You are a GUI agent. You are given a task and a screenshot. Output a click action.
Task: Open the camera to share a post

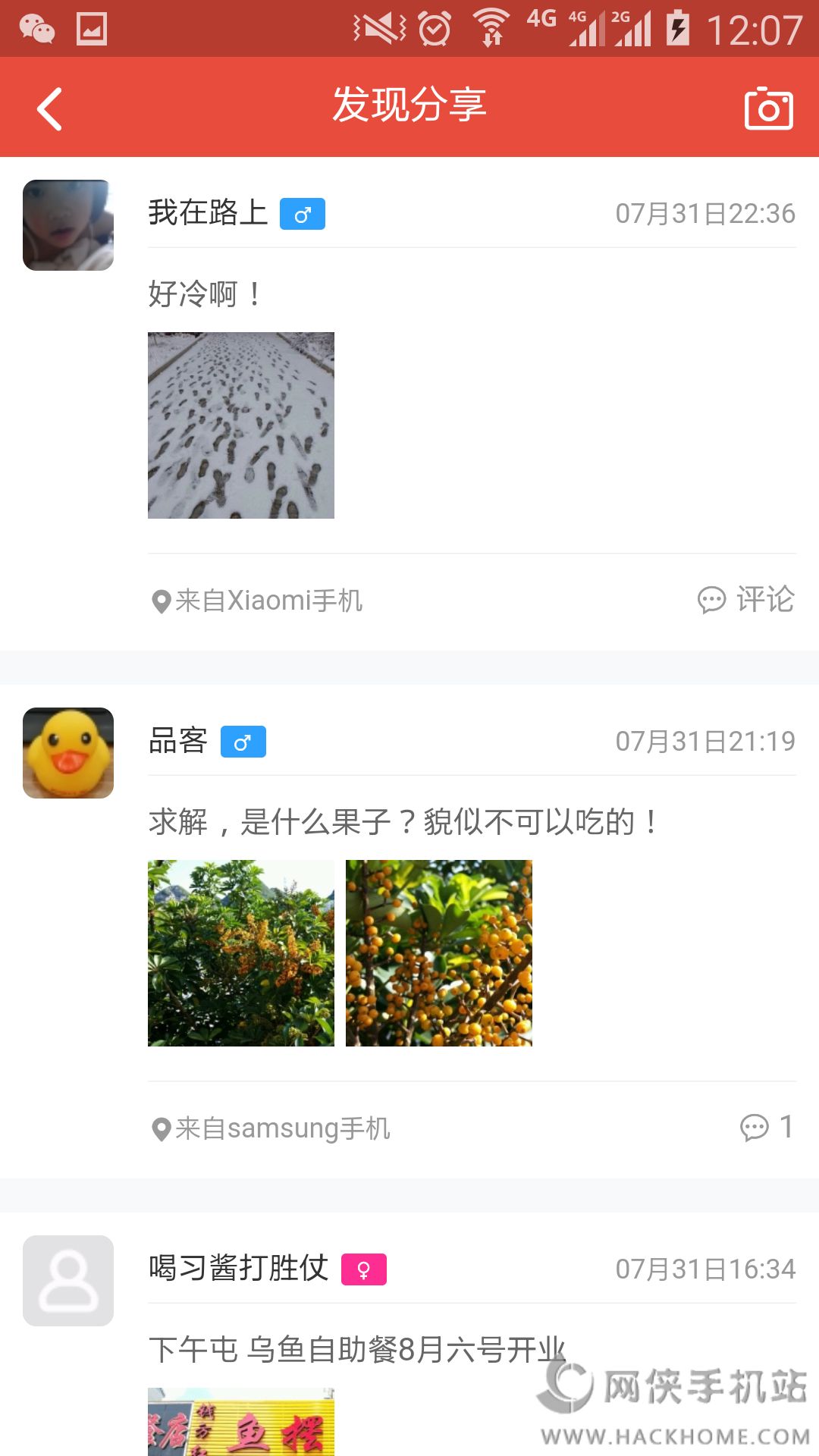click(x=768, y=109)
